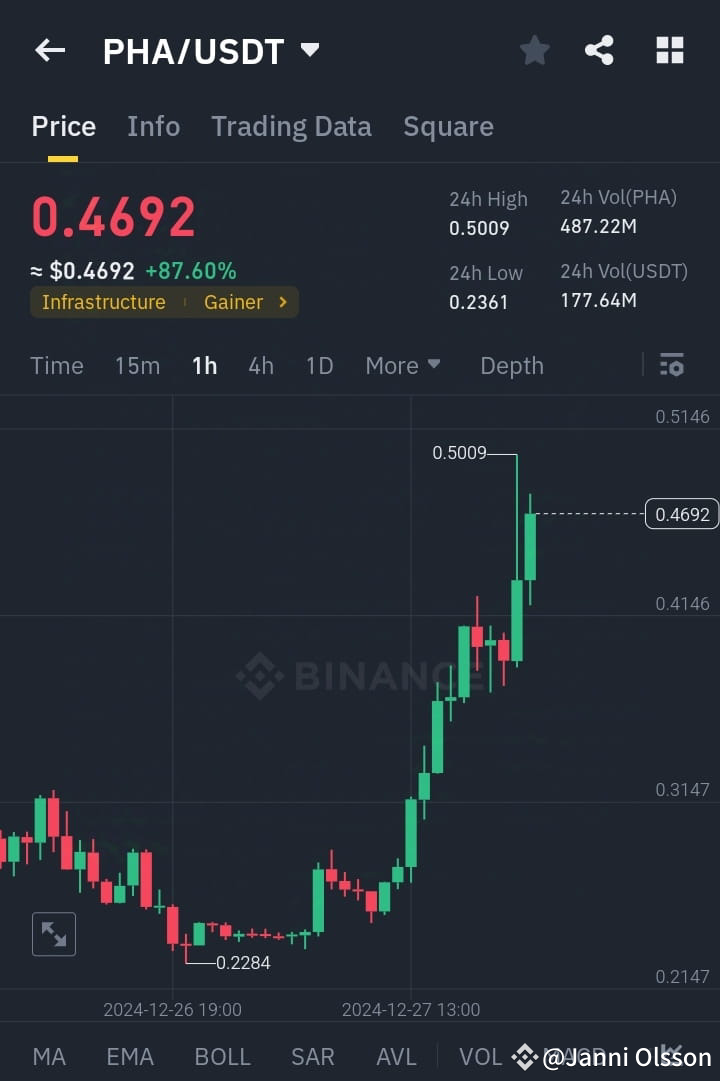Expand the More timeframe dropdown

[402, 365]
